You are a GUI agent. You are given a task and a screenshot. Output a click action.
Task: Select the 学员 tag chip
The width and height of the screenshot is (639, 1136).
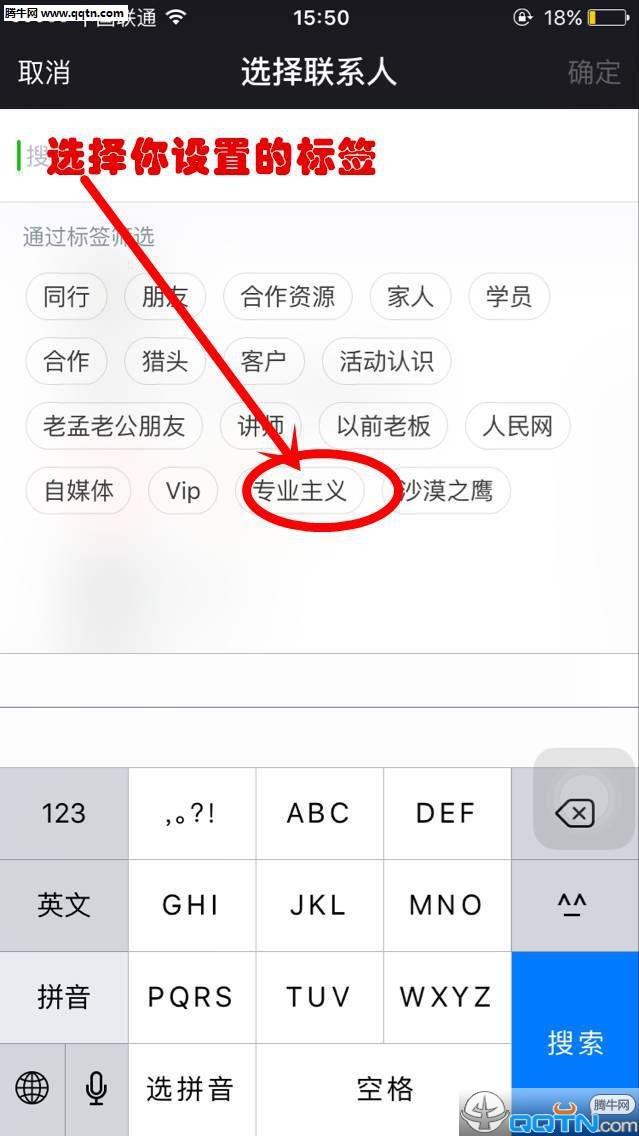pos(509,296)
